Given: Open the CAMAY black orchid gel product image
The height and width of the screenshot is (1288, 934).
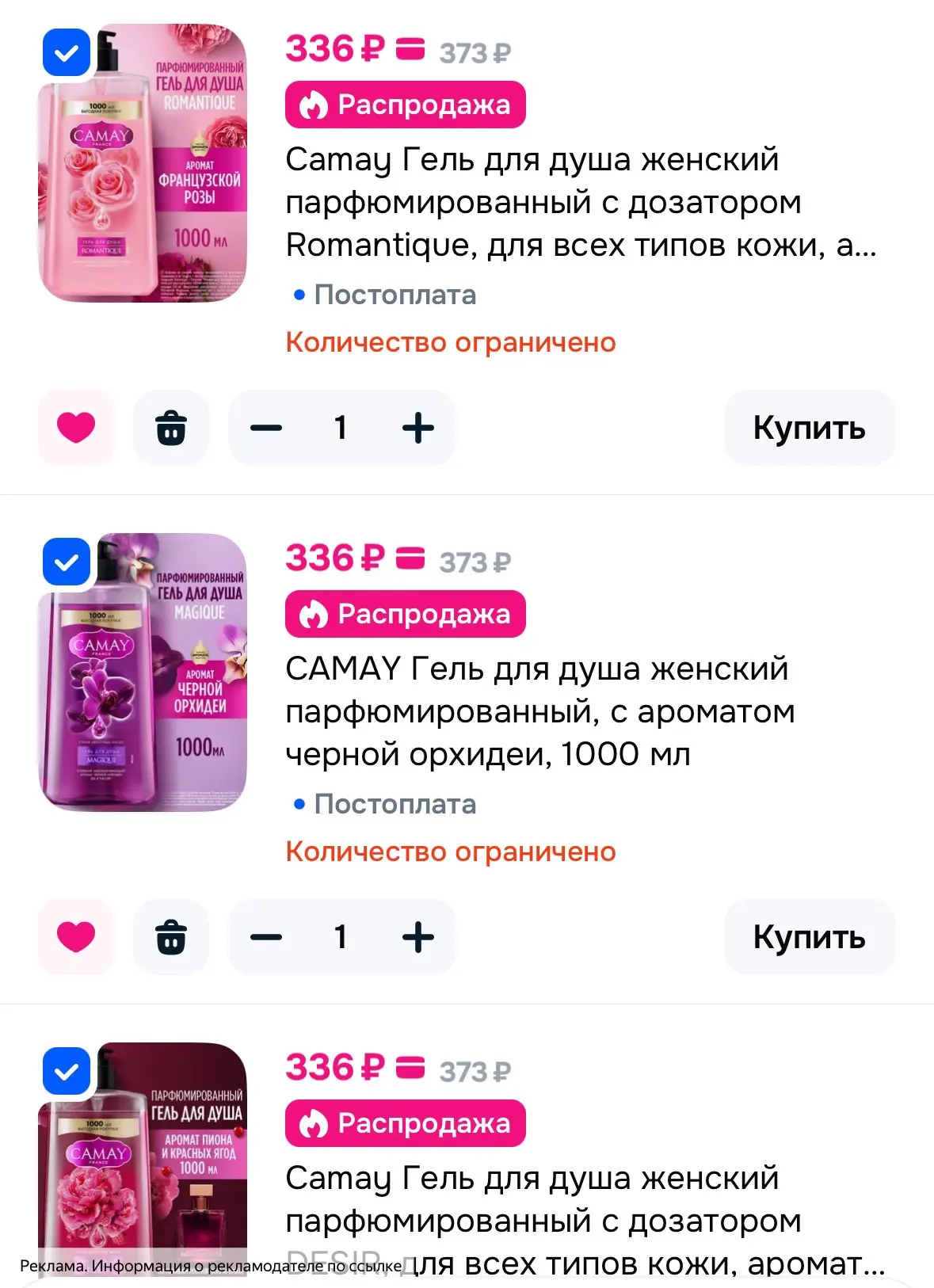Looking at the screenshot, I should pos(143,673).
